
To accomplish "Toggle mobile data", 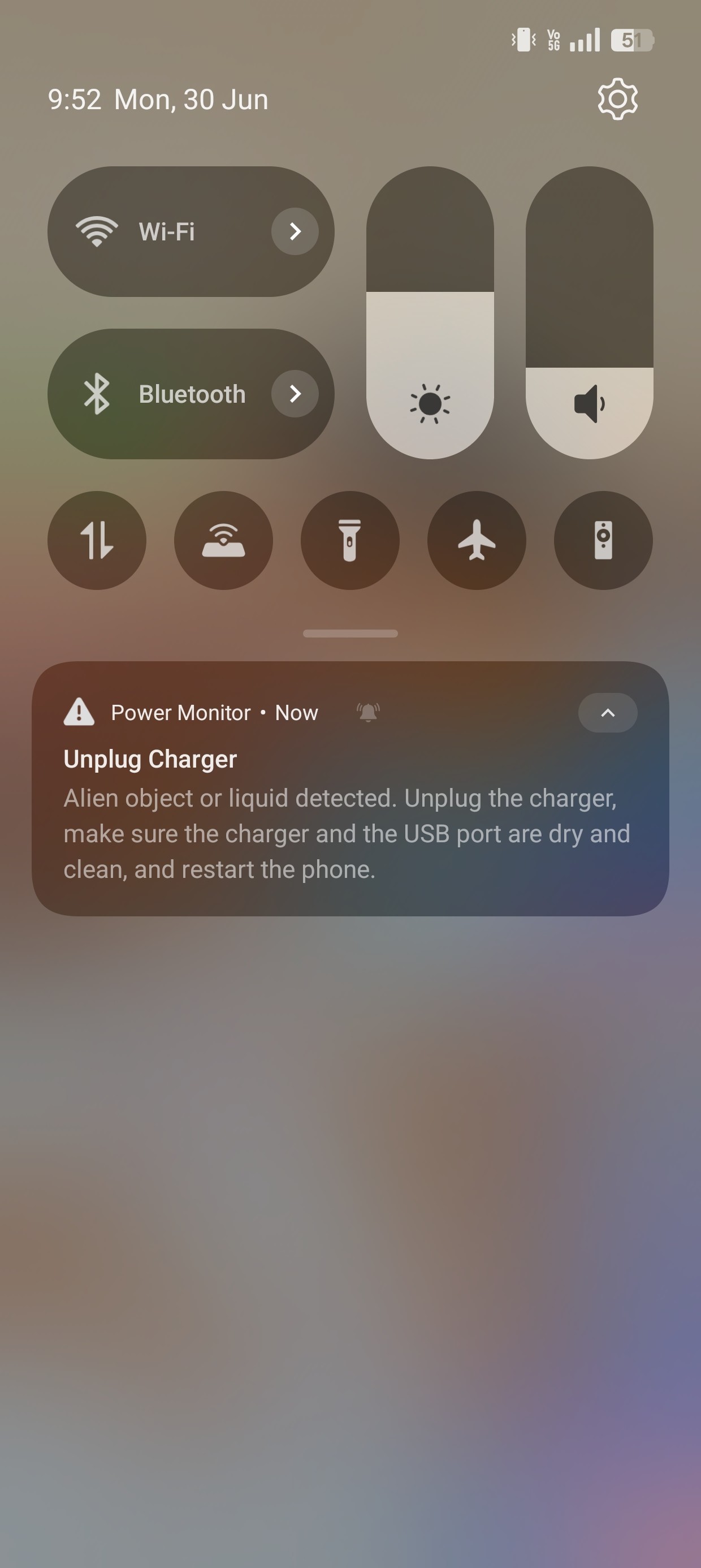I will 97,541.
